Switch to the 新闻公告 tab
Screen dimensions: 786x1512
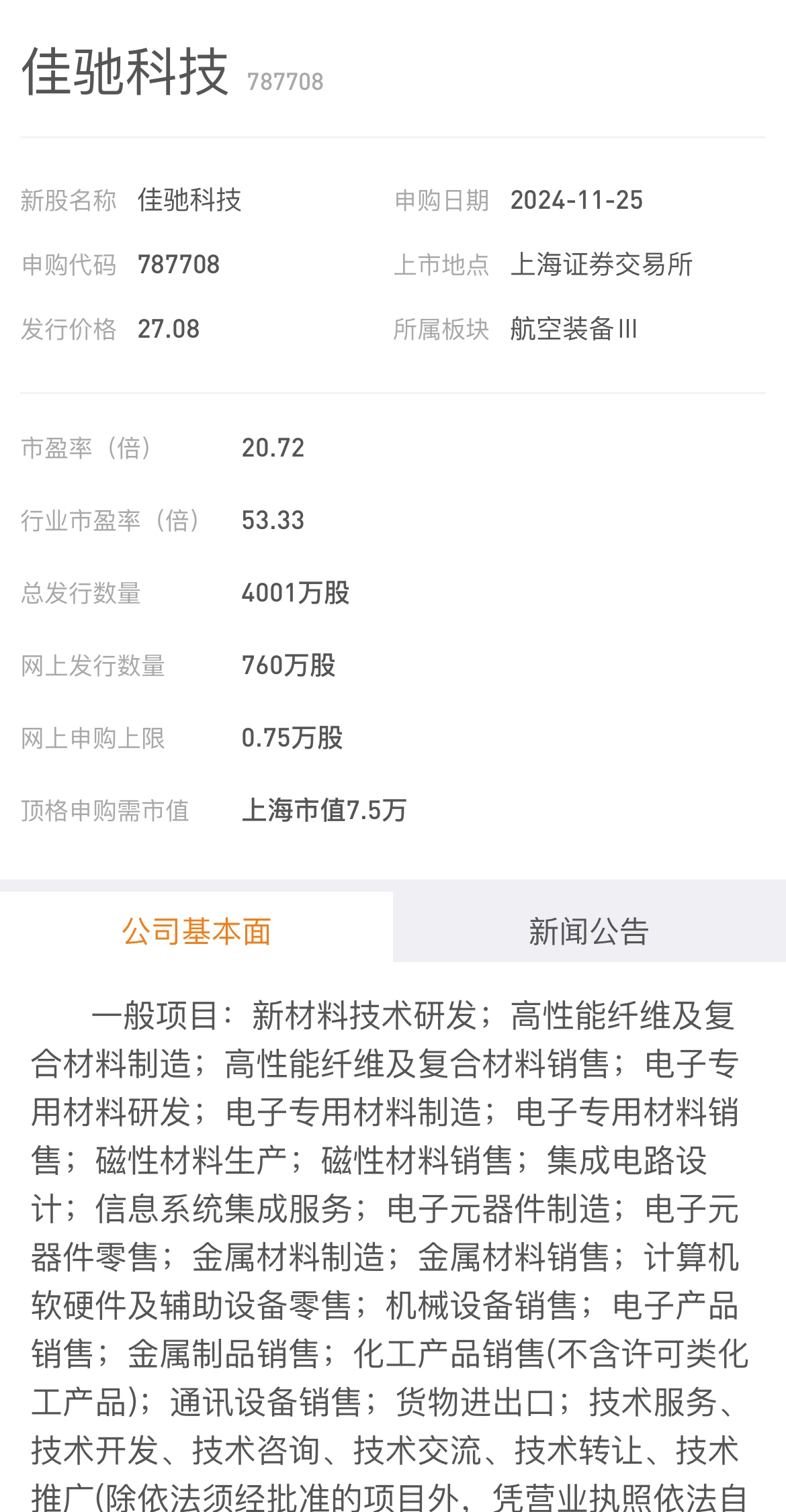pos(589,931)
